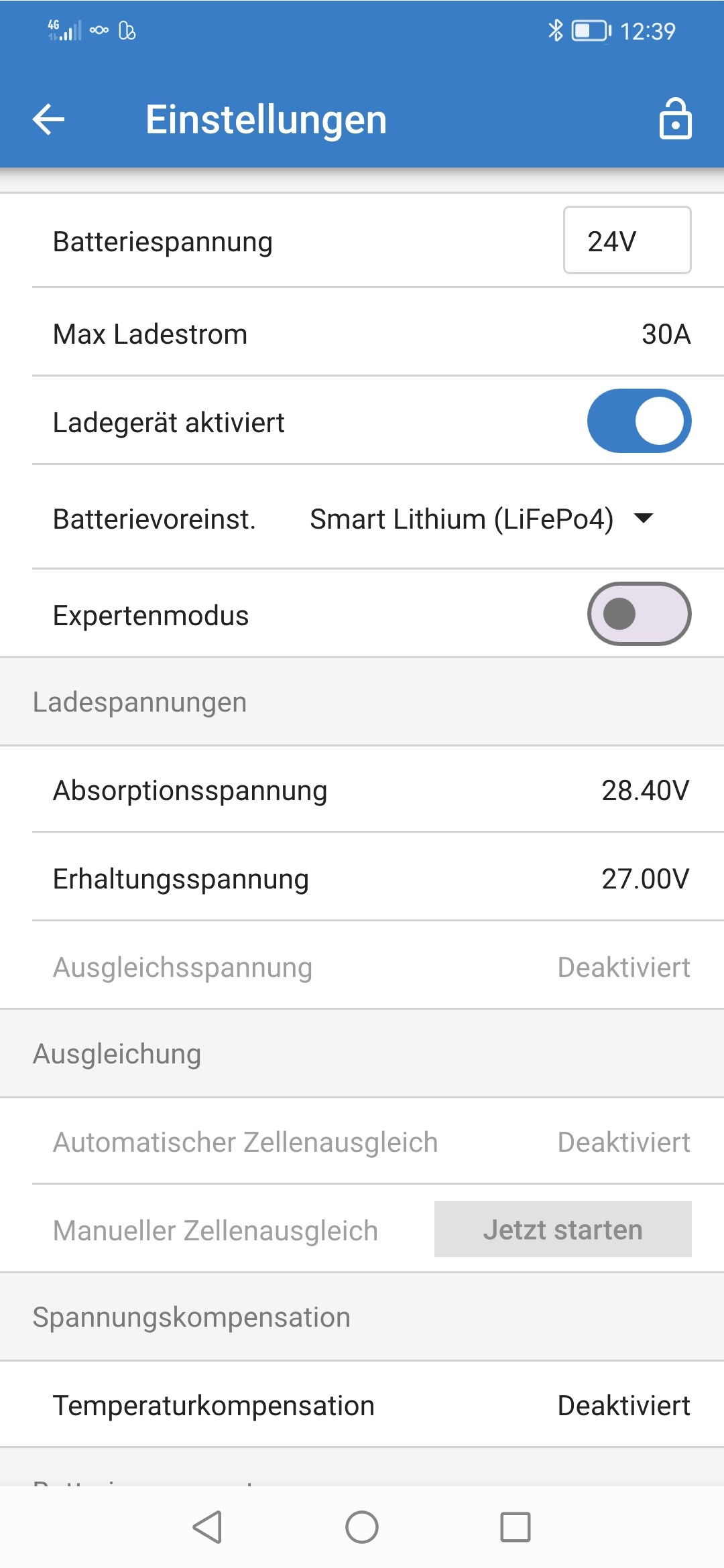
Task: Toggle off Ladegerät aktiviert
Action: (639, 421)
